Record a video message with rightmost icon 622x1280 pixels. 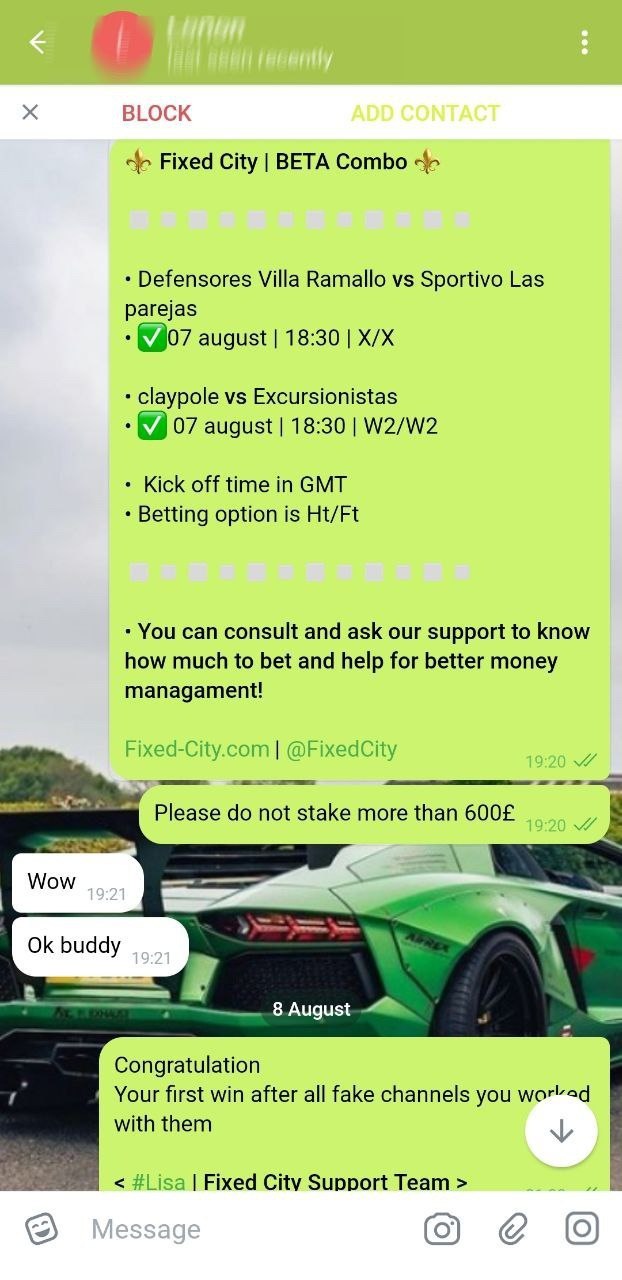(581, 1229)
